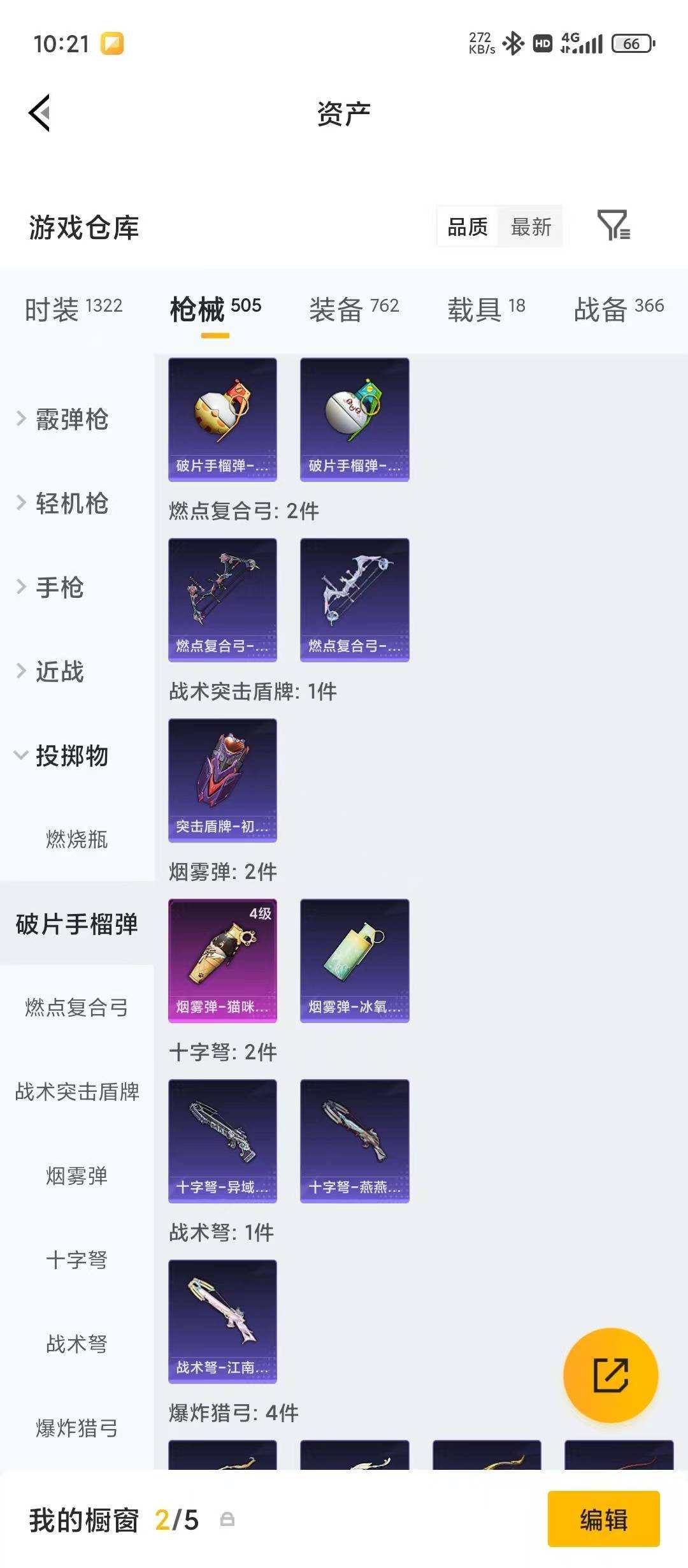
Task: Switch sorting to 最新
Action: (531, 228)
